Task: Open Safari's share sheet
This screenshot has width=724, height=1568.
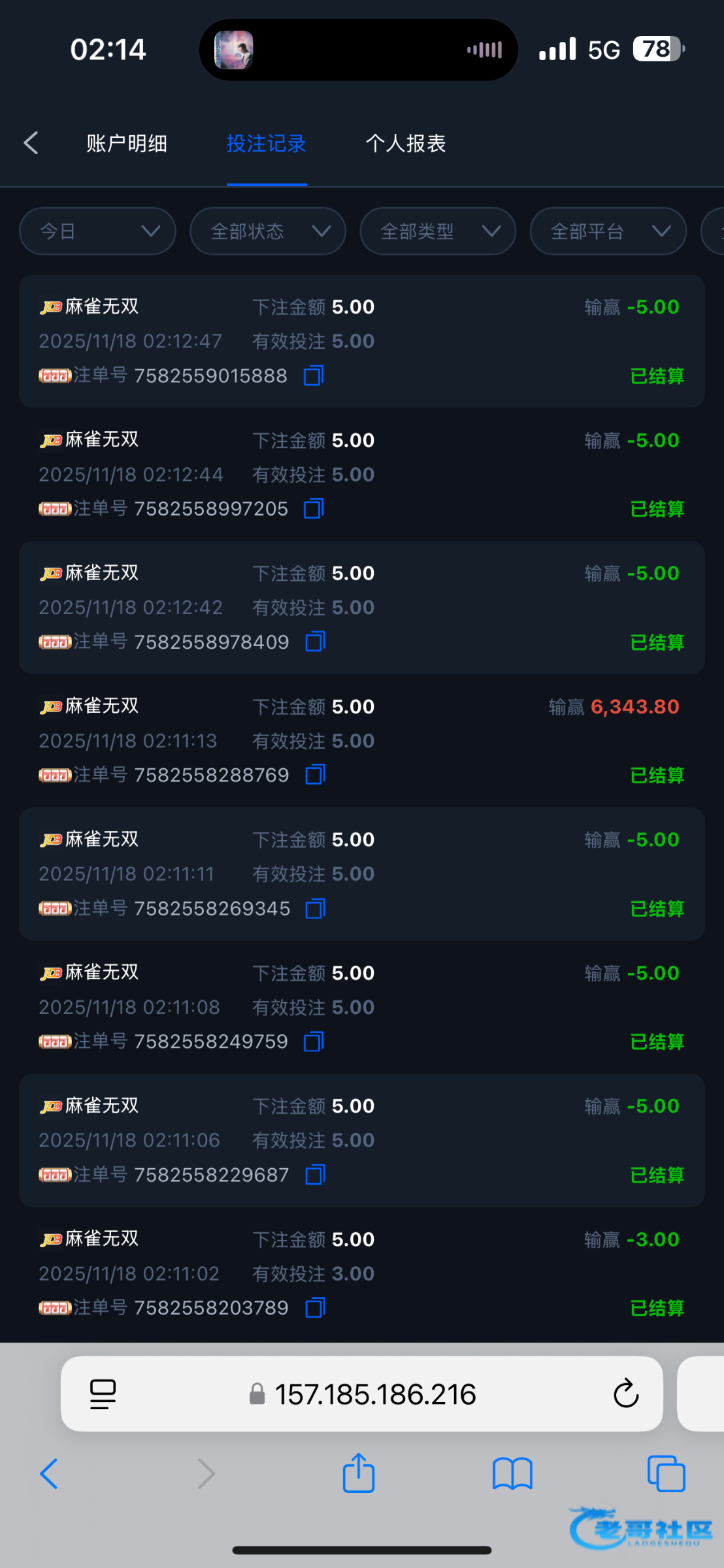Action: [359, 1473]
